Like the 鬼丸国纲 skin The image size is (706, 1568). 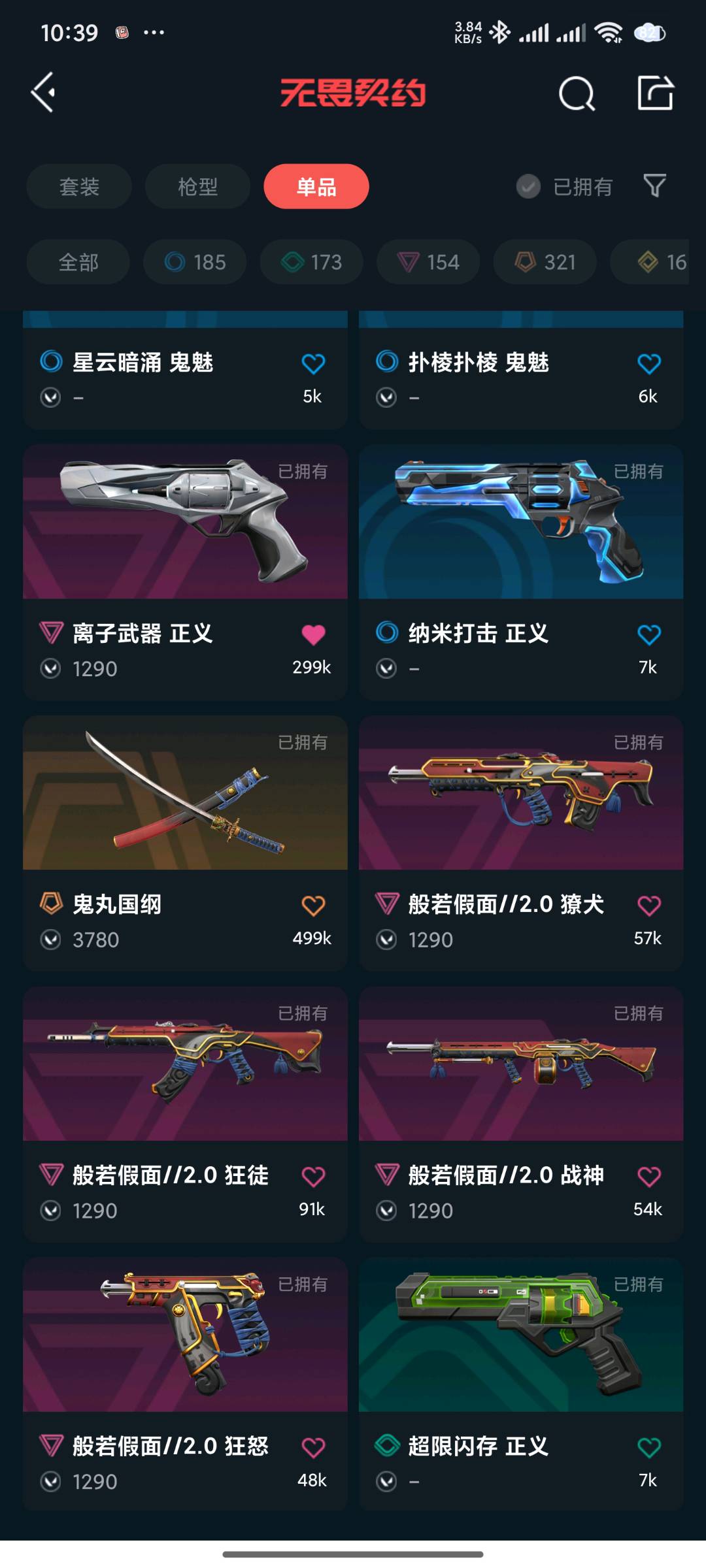(x=313, y=906)
